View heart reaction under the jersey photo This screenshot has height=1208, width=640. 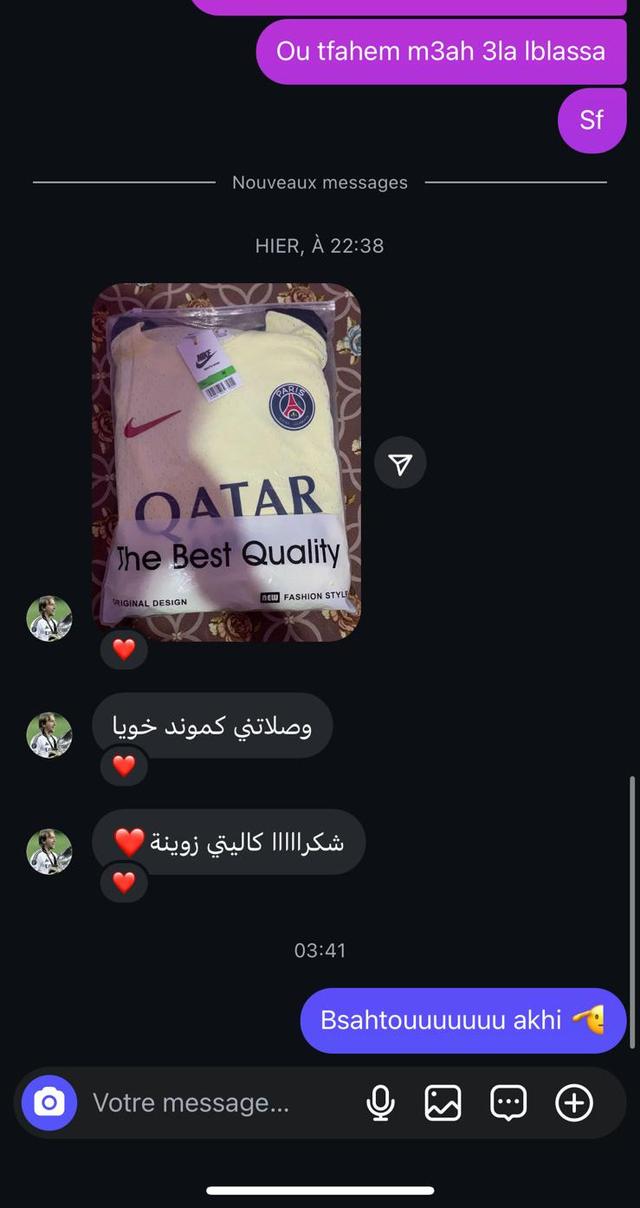[124, 650]
